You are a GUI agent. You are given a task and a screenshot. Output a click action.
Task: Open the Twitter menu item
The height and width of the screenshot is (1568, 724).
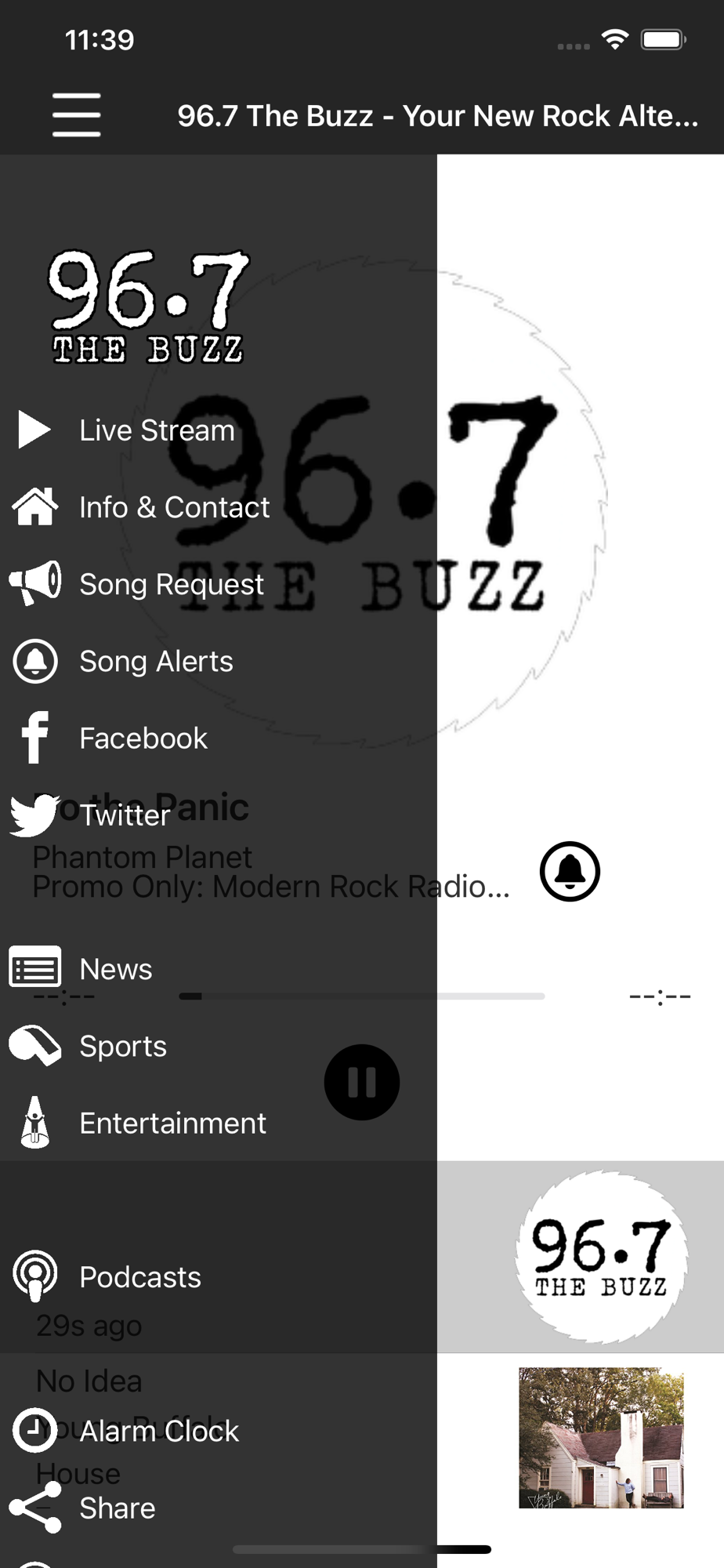click(x=125, y=815)
